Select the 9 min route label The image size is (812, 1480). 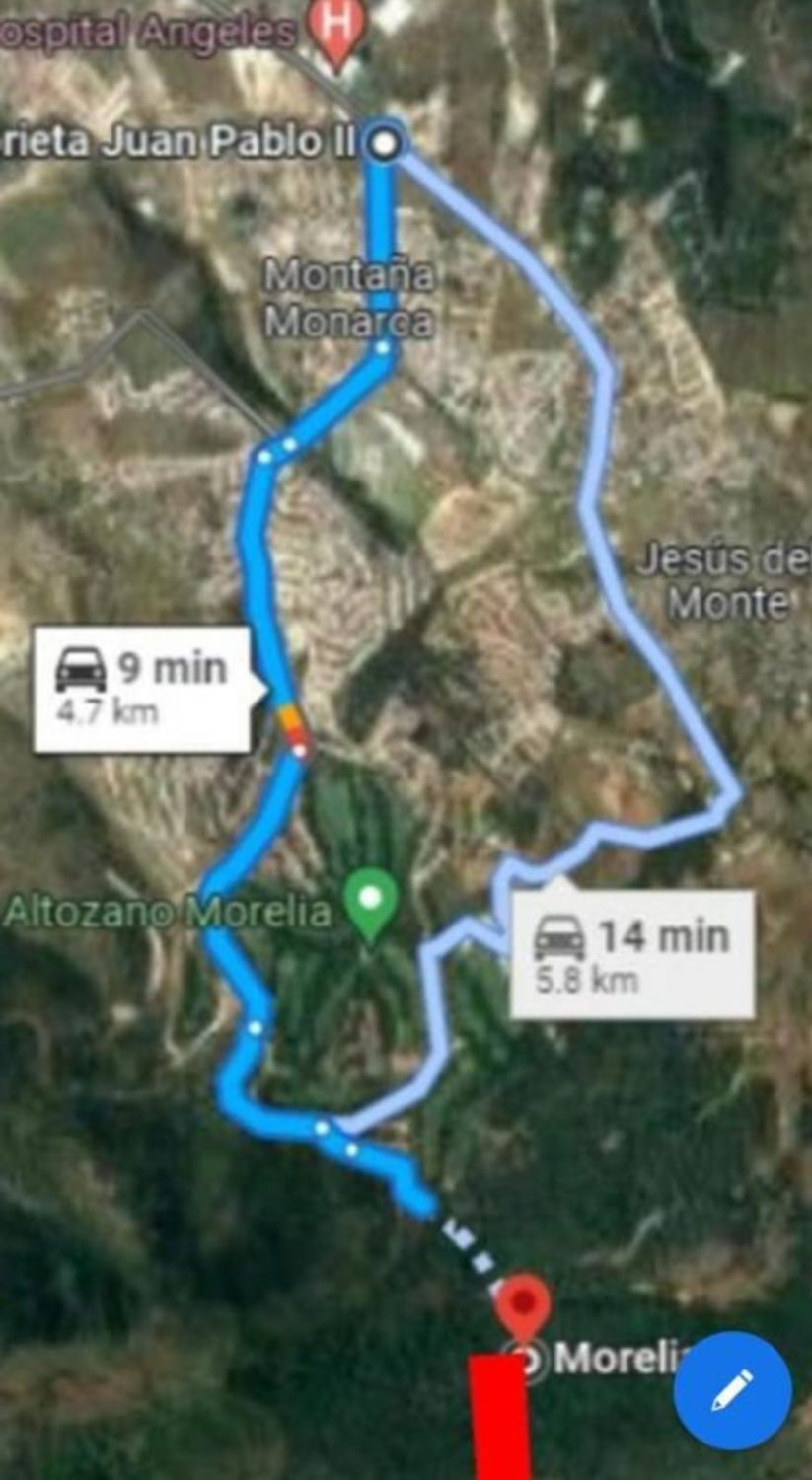tap(141, 689)
